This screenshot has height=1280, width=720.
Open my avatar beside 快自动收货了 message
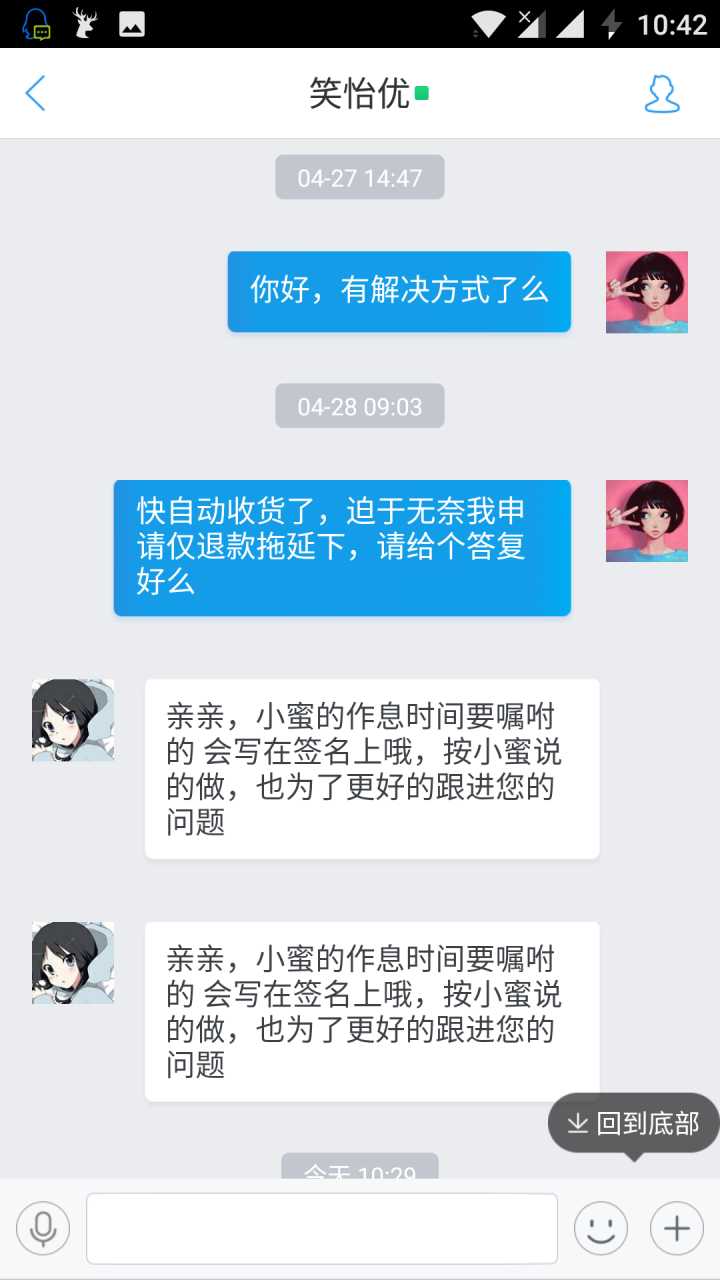[x=647, y=521]
